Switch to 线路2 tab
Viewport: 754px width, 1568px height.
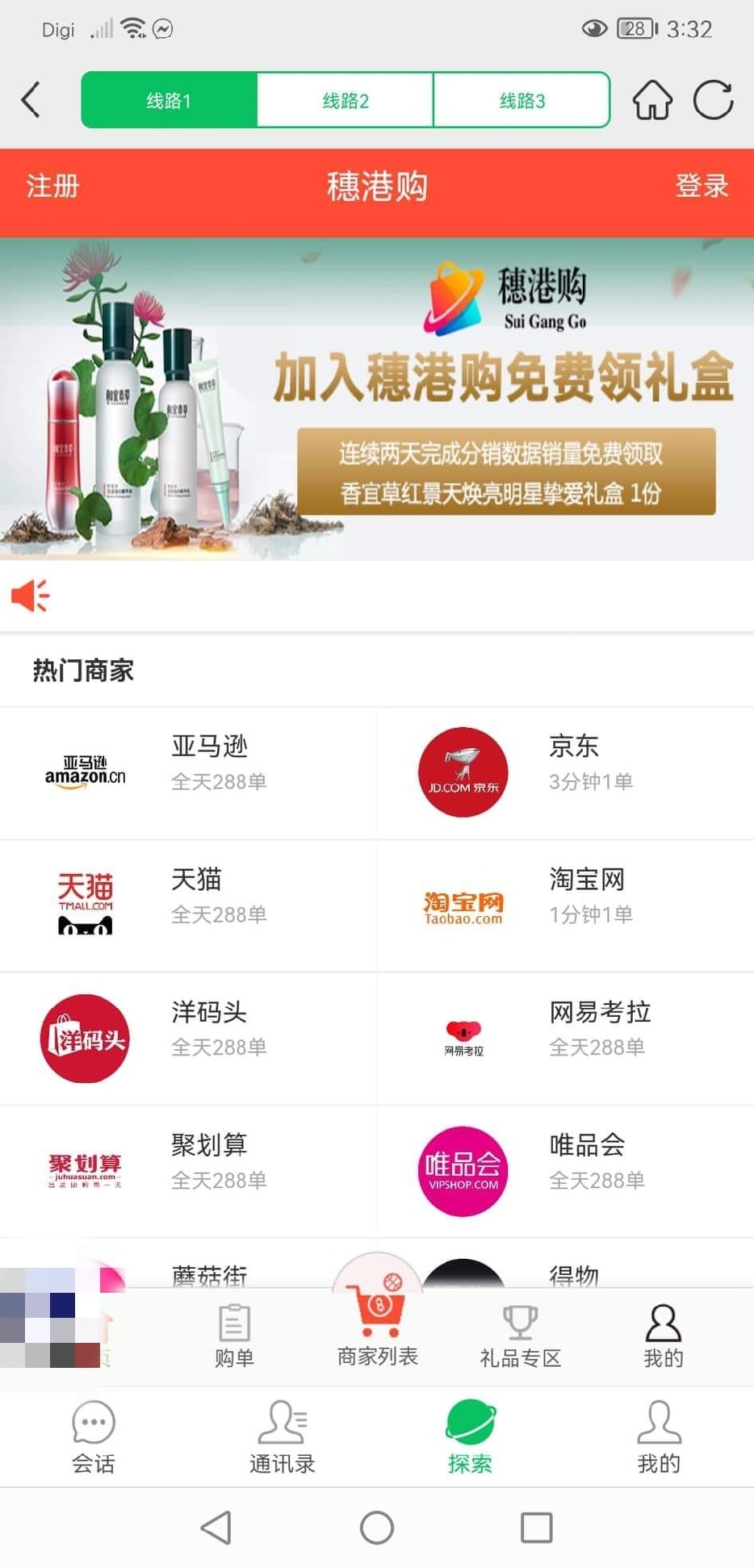346,100
